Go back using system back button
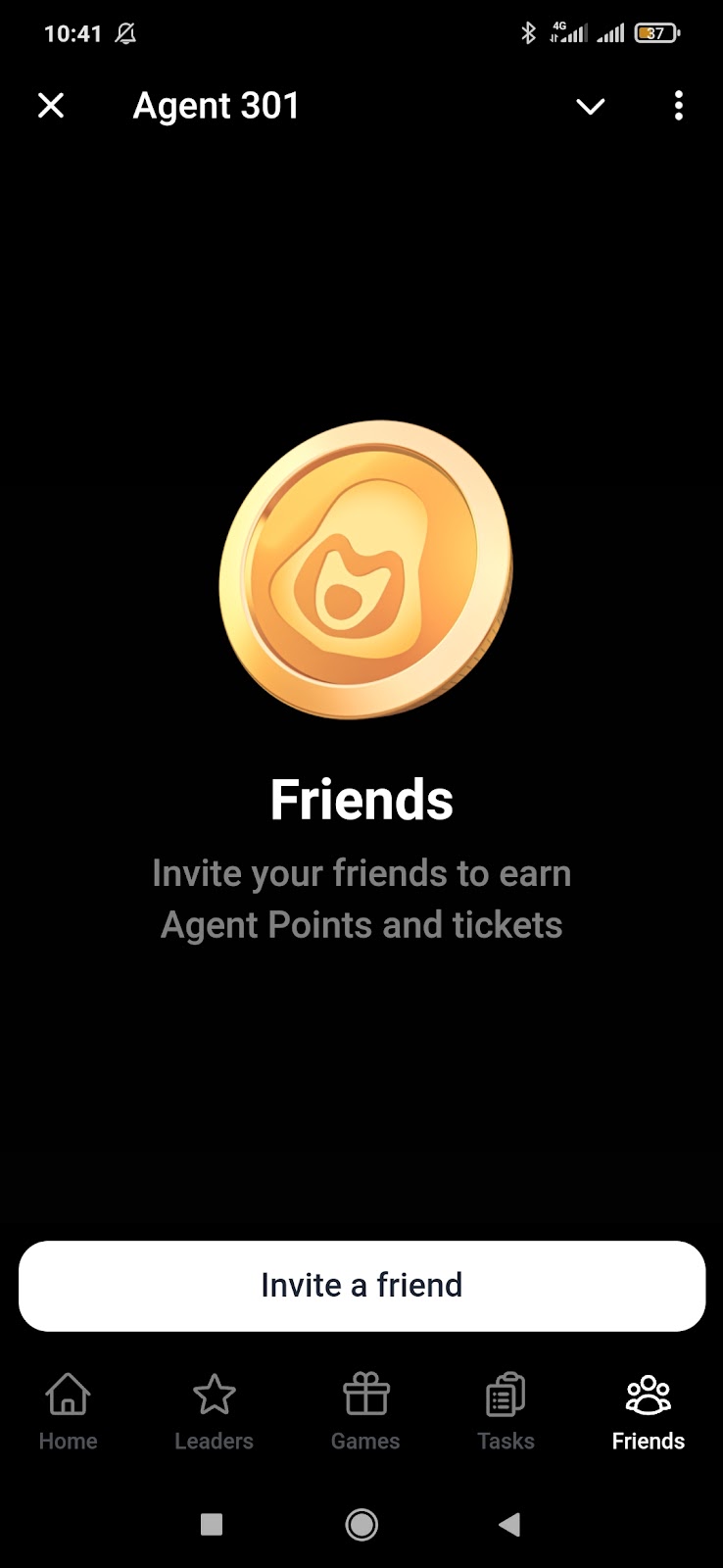723x1568 pixels. point(508,1524)
